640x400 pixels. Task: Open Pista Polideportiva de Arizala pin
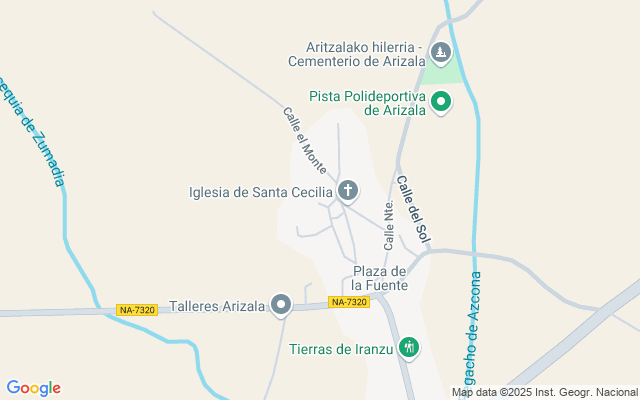click(x=440, y=101)
